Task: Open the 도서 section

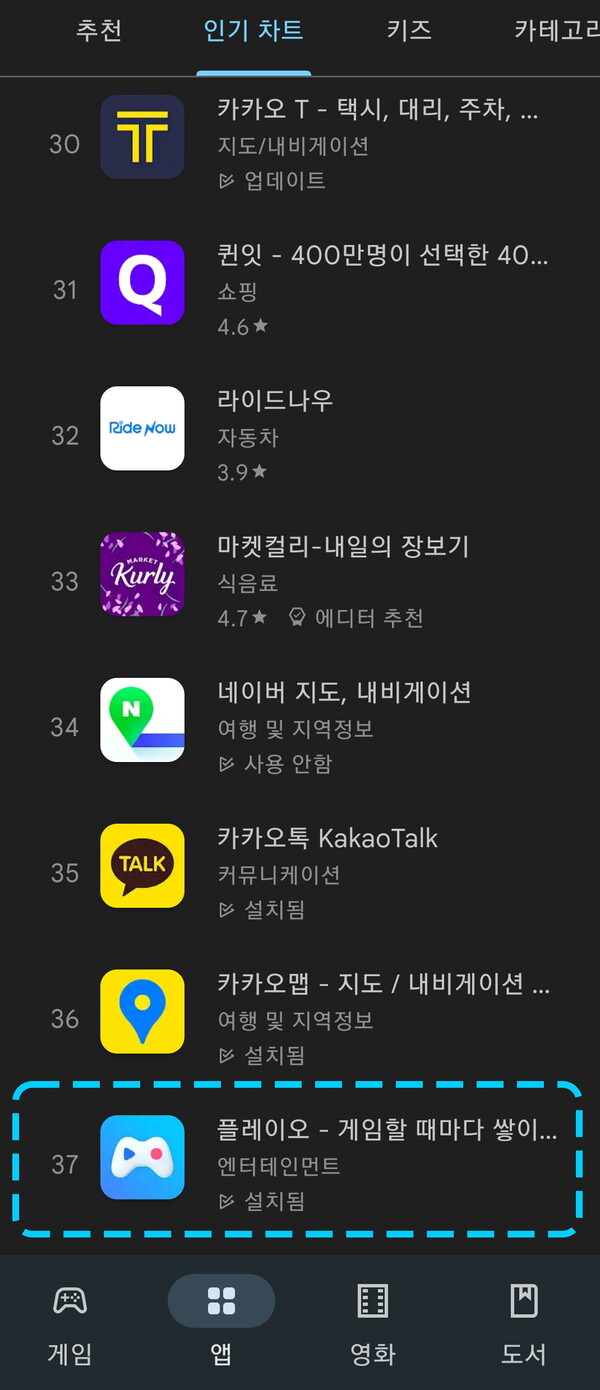Action: coord(523,1323)
